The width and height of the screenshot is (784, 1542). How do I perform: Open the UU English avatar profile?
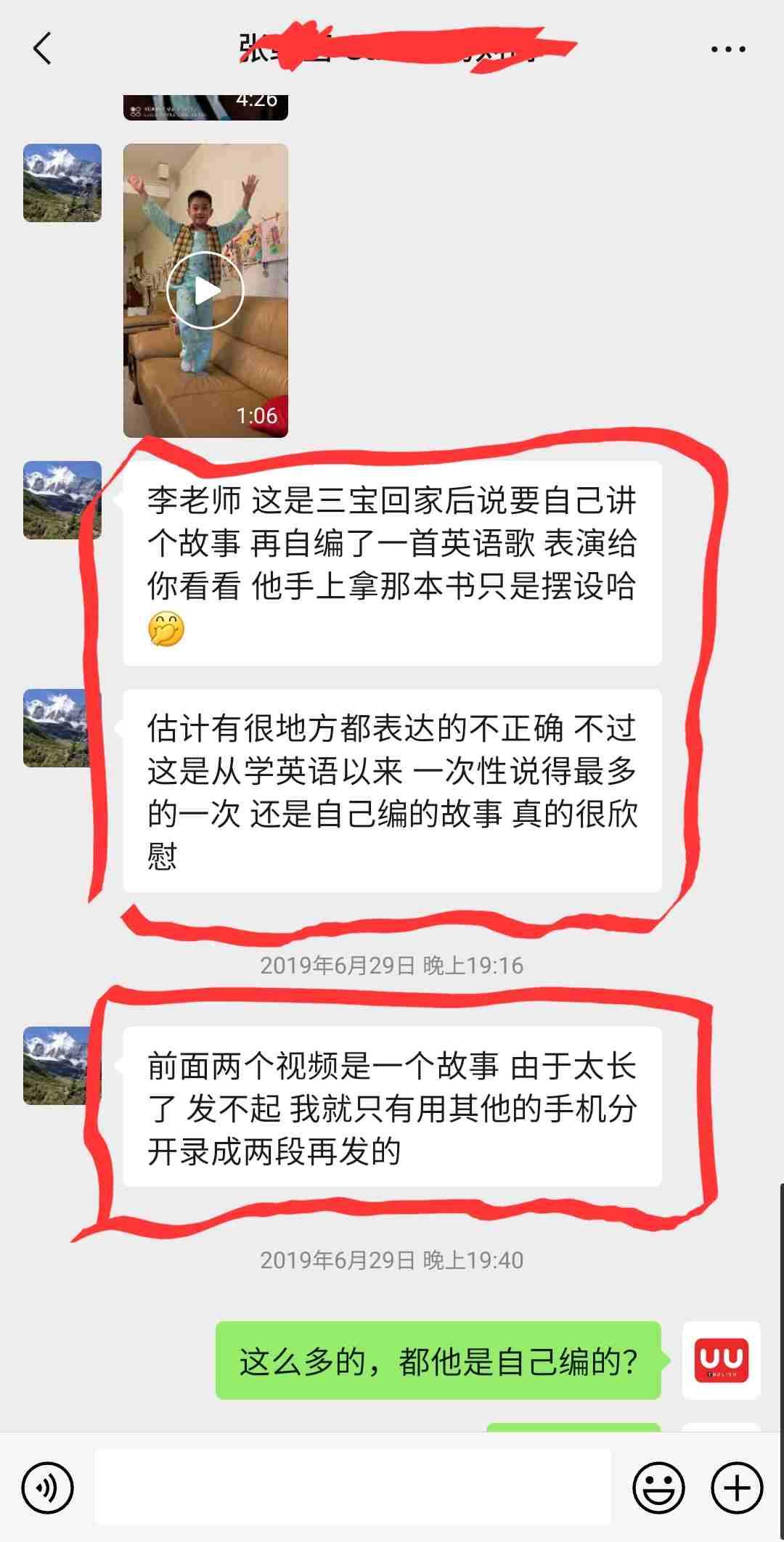[x=721, y=1361]
